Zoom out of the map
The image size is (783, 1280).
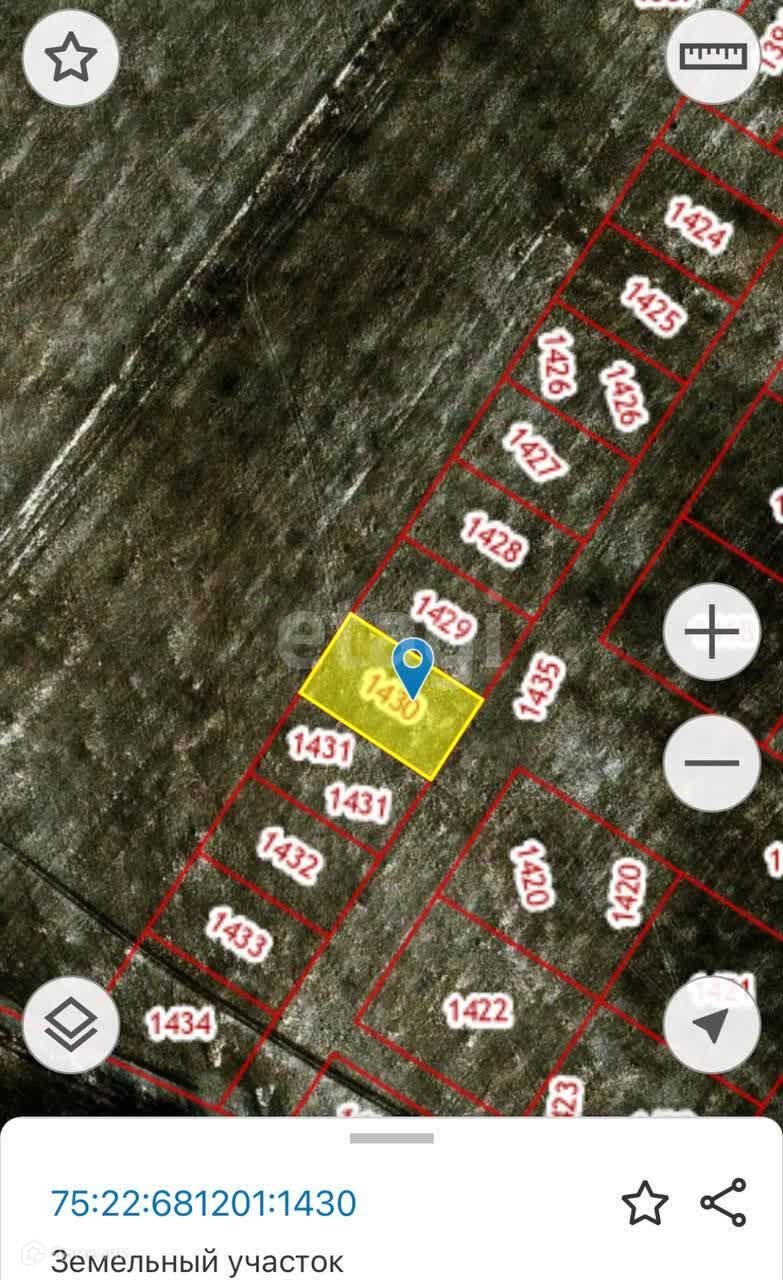[712, 763]
